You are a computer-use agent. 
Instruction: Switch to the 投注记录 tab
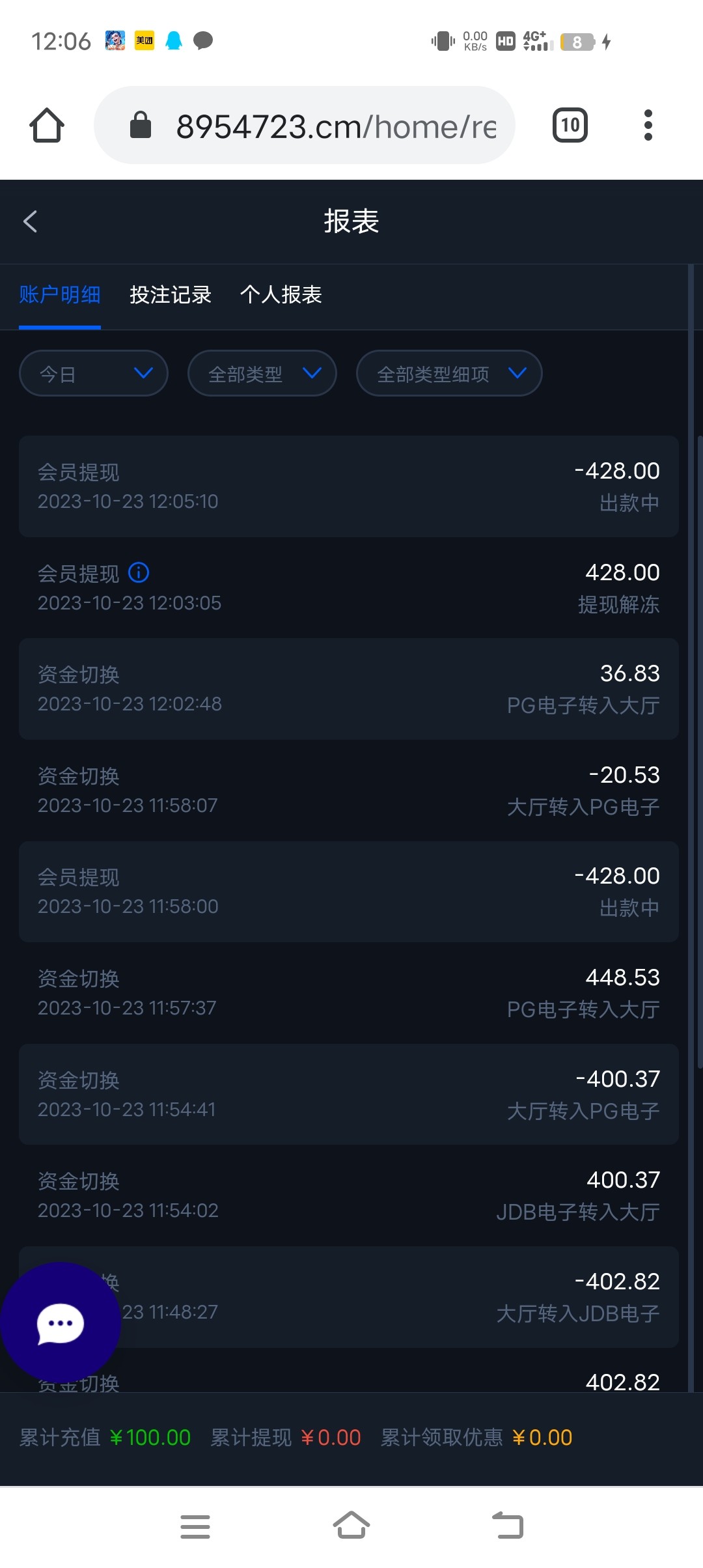pyautogui.click(x=171, y=295)
